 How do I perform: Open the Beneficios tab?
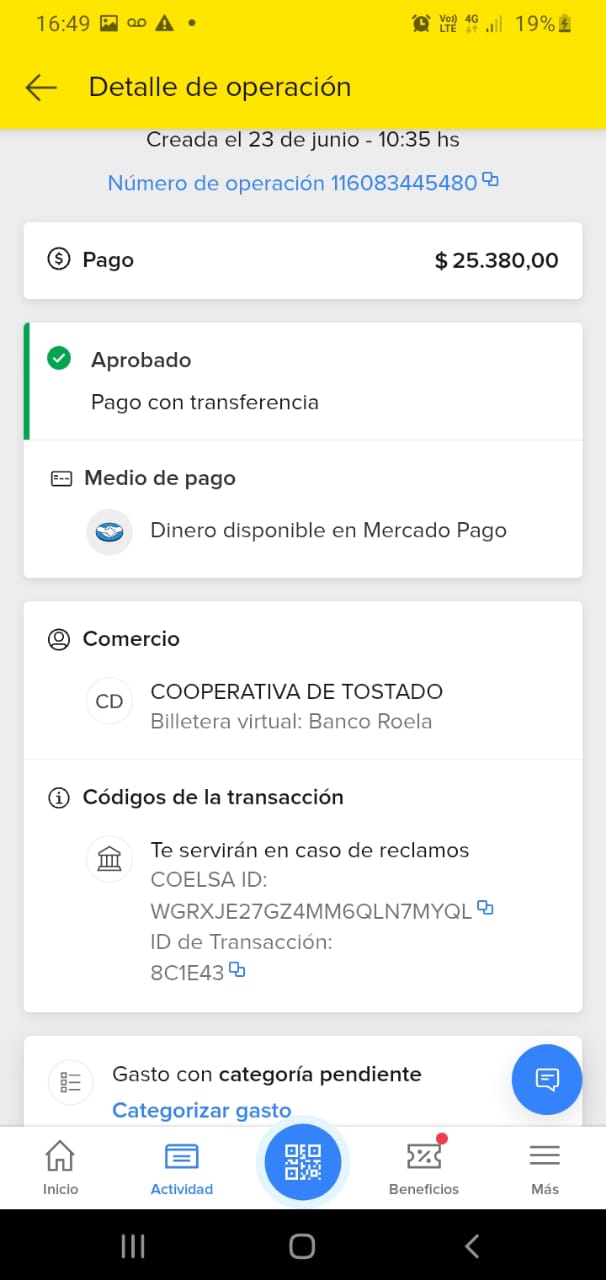(424, 1167)
